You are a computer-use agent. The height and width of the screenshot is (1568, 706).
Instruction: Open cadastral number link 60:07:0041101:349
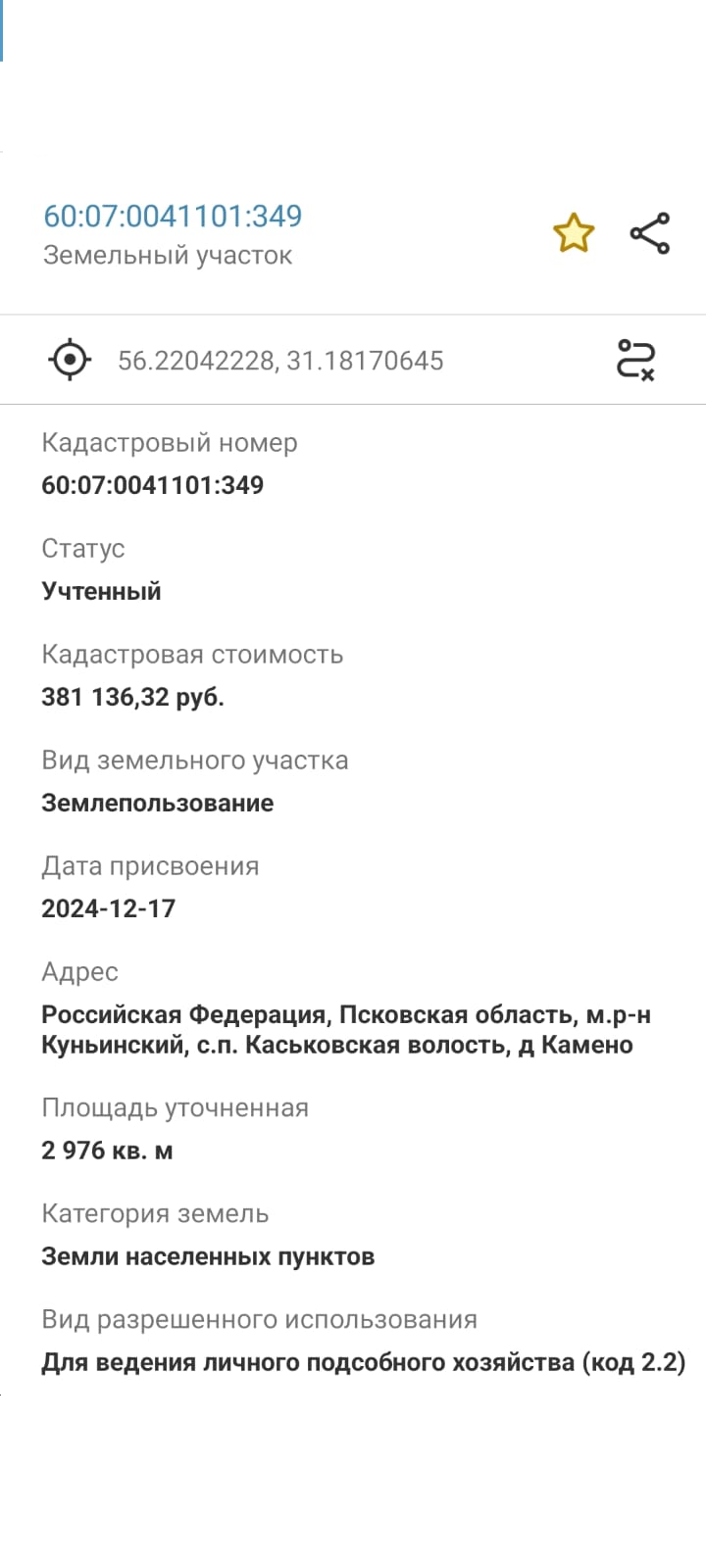(173, 216)
